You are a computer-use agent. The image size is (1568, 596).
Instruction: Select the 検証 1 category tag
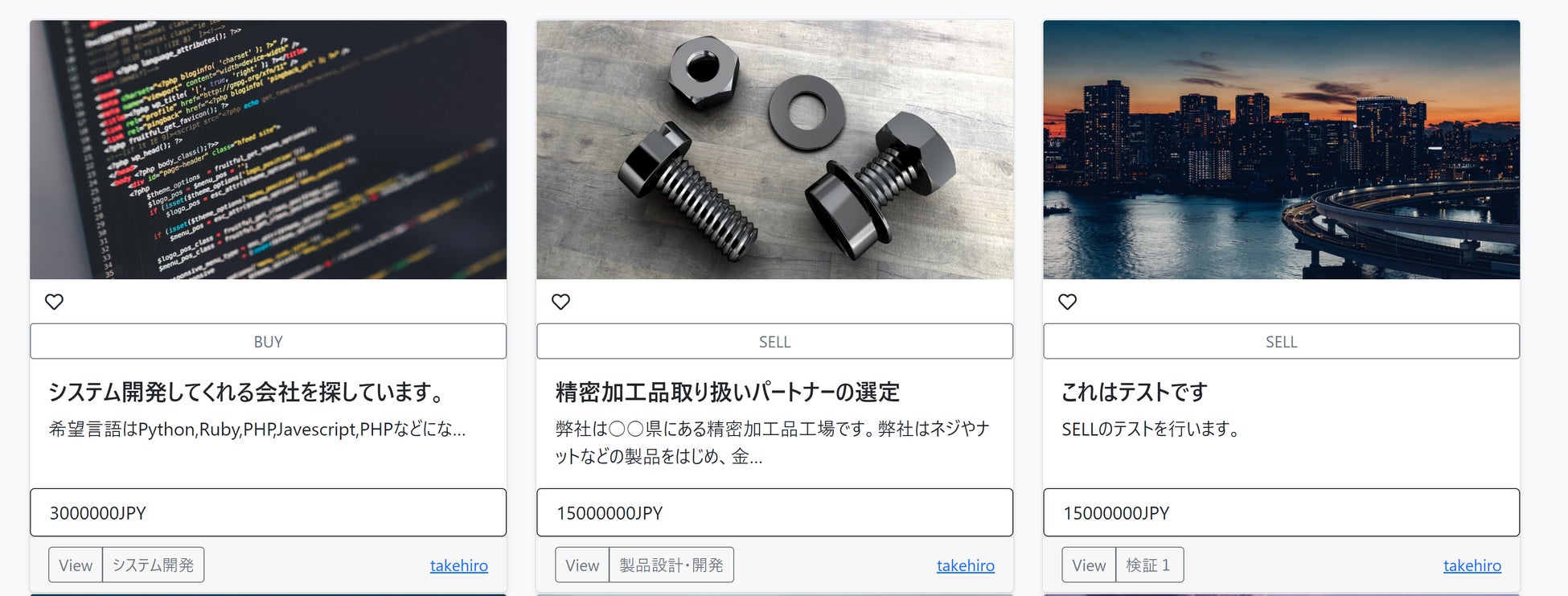tap(1148, 565)
